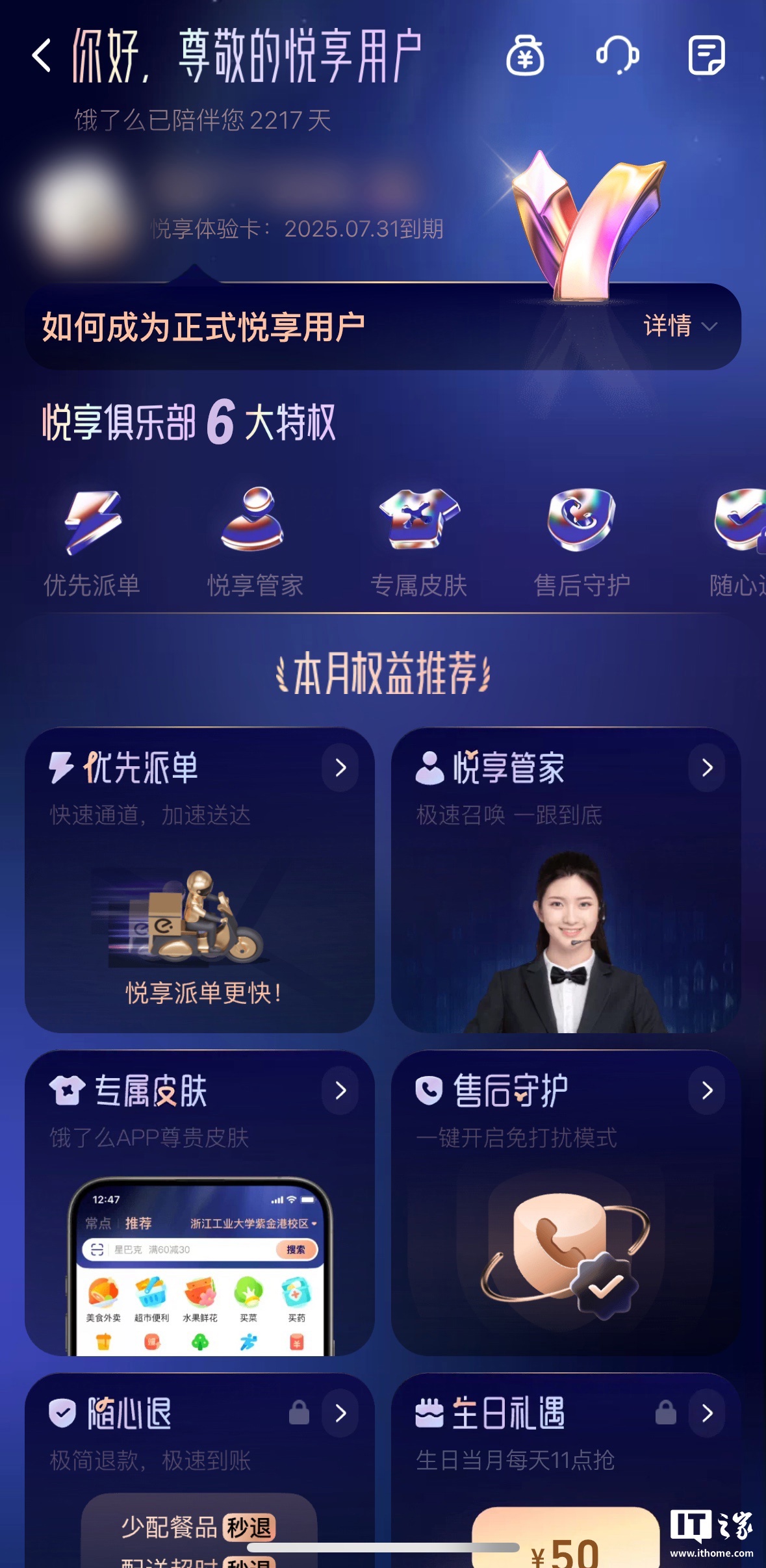
Task: Open the 售后守护 benefit card
Action: point(565,1202)
